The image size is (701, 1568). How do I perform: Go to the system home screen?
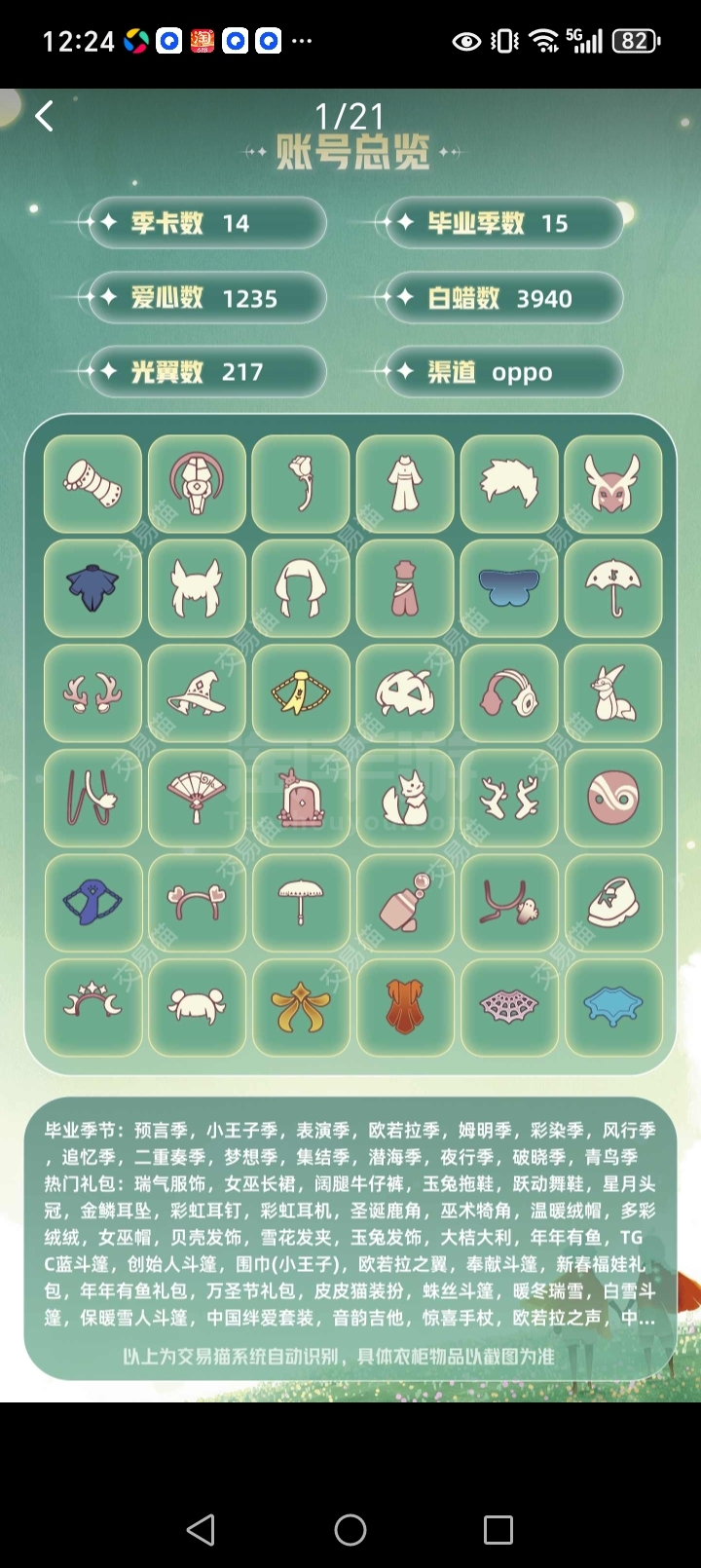click(350, 1529)
